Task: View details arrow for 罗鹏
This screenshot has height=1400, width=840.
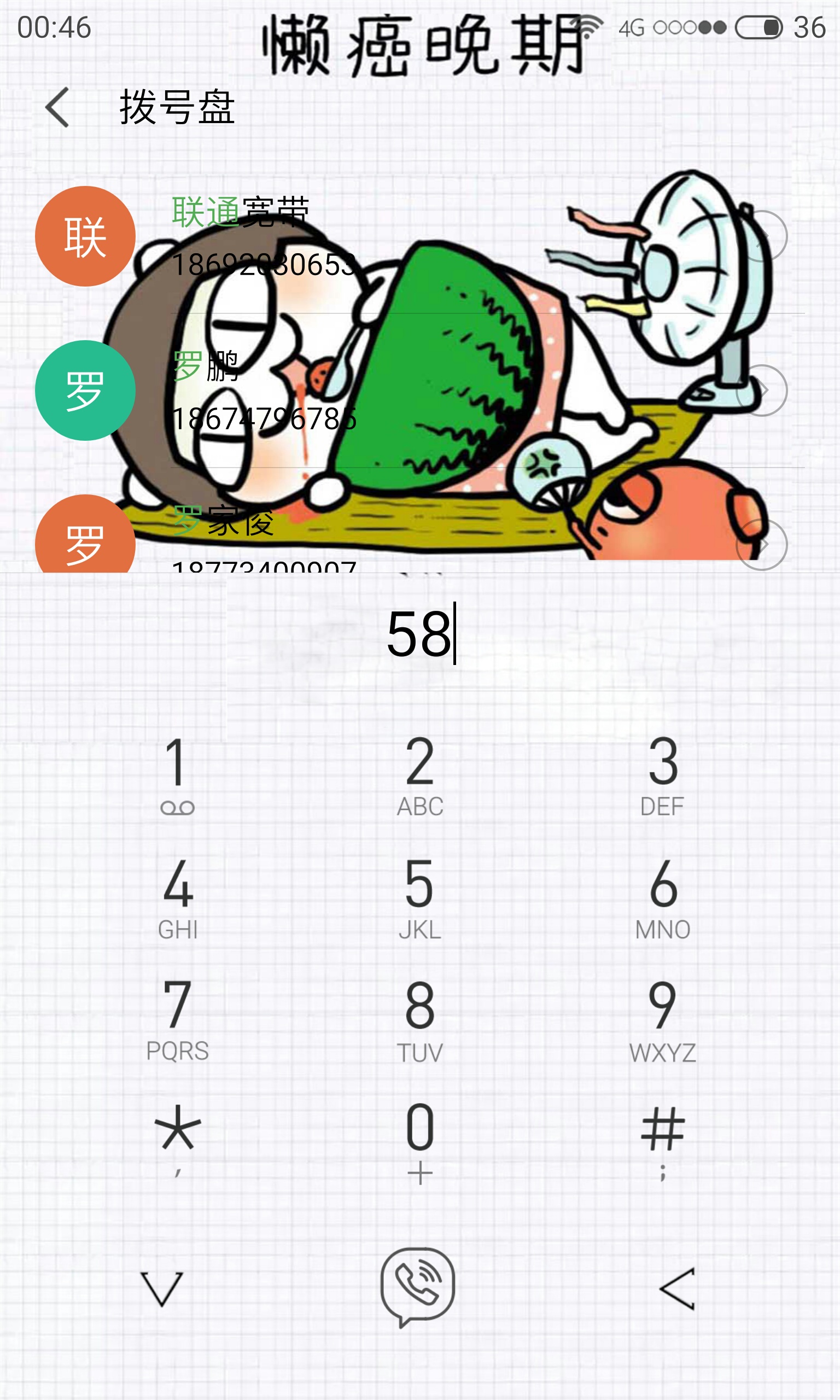Action: tap(761, 390)
